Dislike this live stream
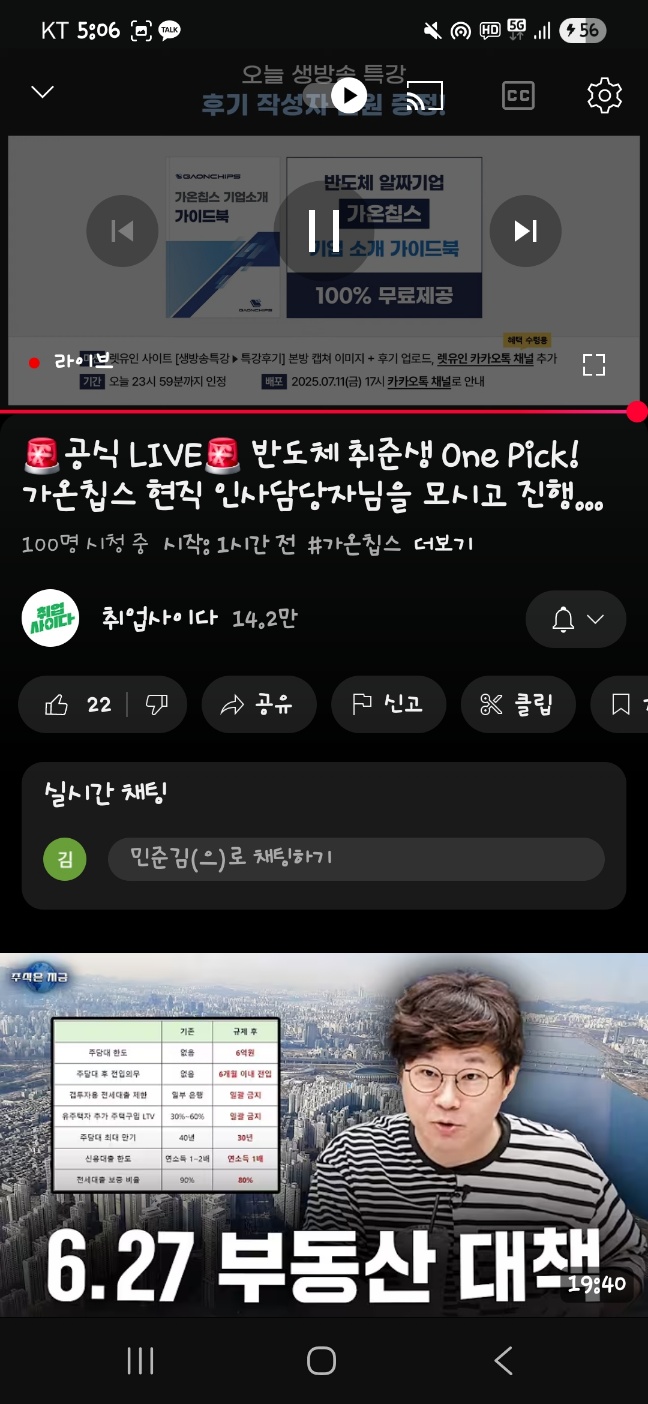The image size is (648, 1404). (157, 705)
